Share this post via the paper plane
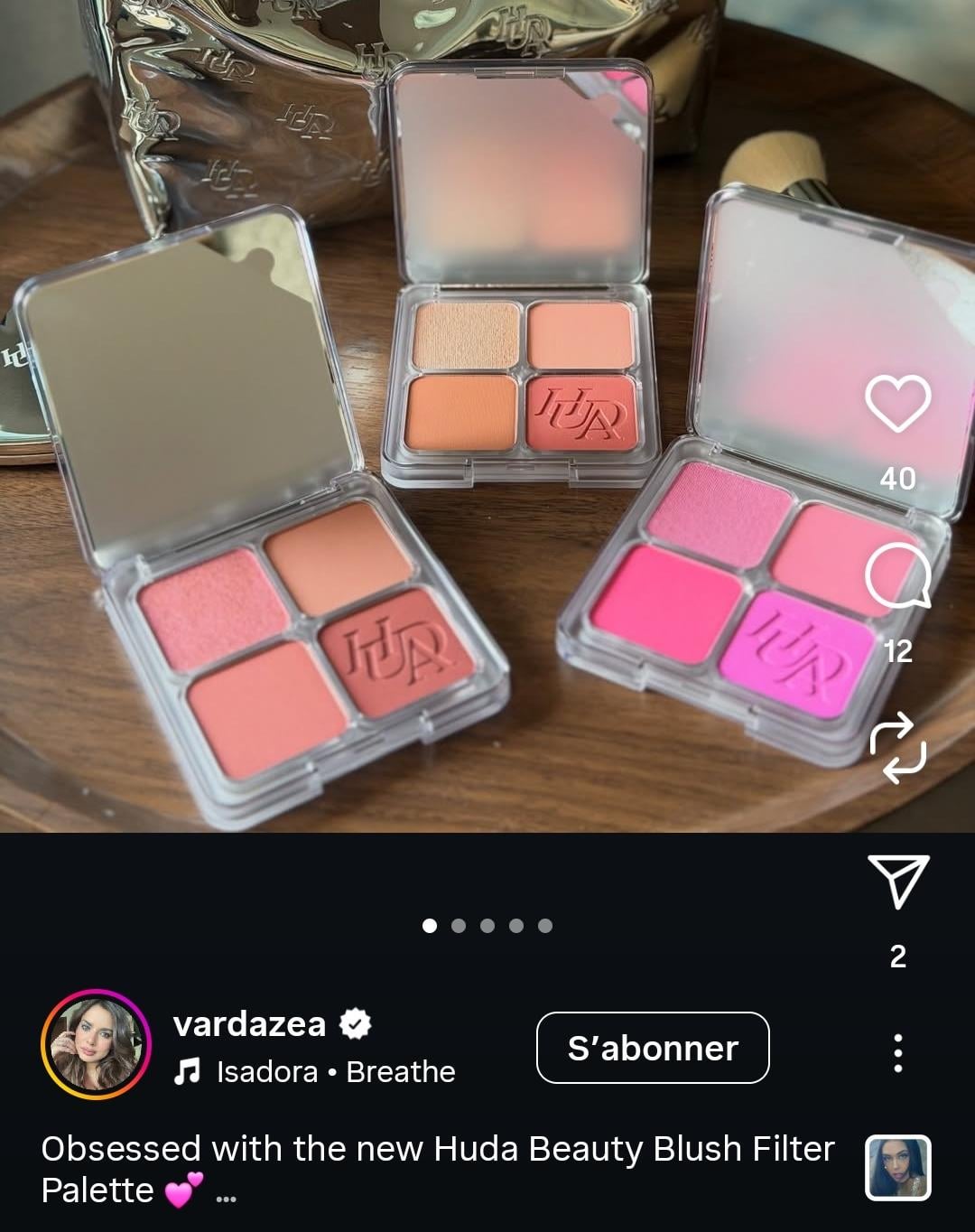Image resolution: width=975 pixels, height=1232 pixels. pos(897,881)
